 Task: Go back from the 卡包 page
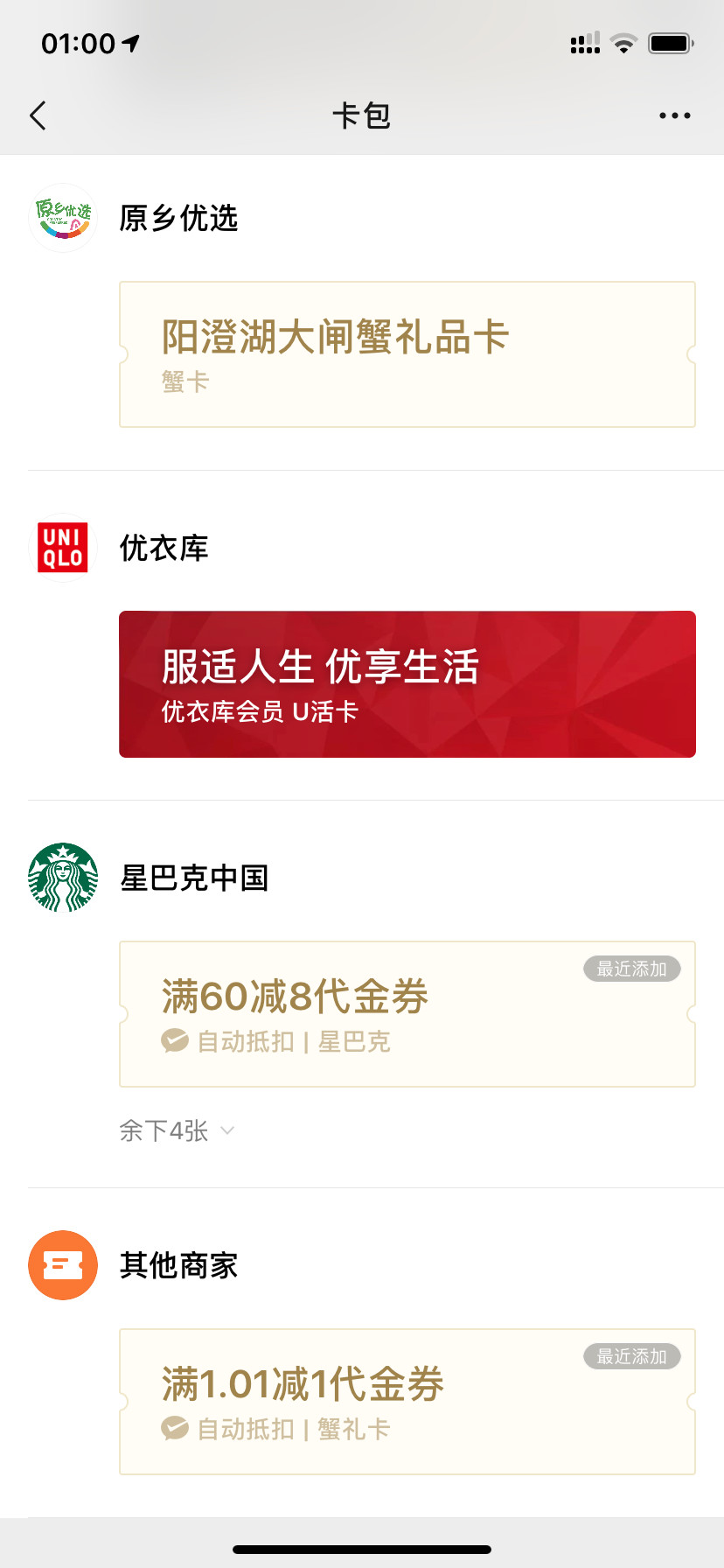(x=38, y=115)
